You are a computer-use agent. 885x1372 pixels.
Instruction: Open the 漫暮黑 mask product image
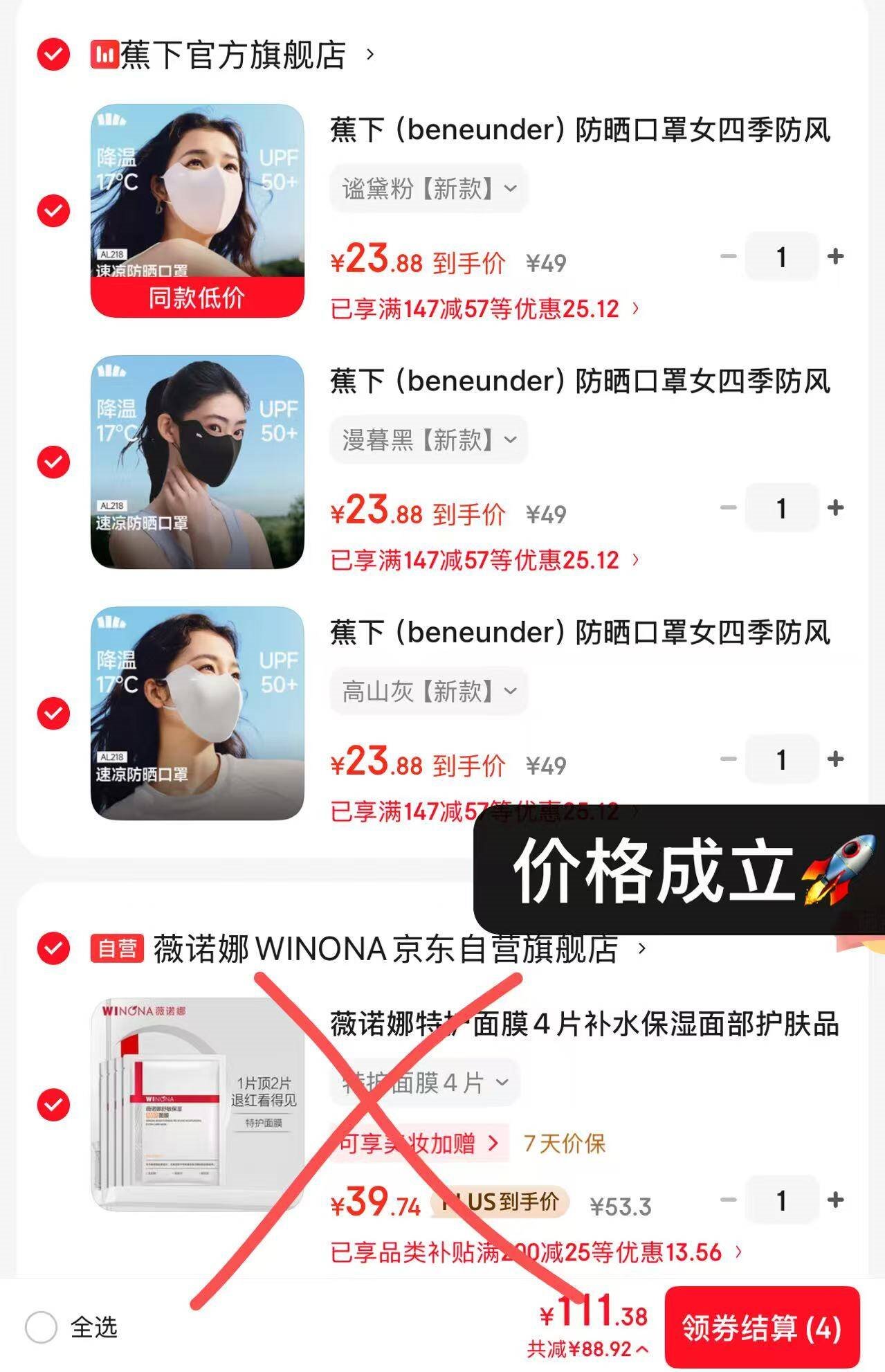click(x=197, y=462)
